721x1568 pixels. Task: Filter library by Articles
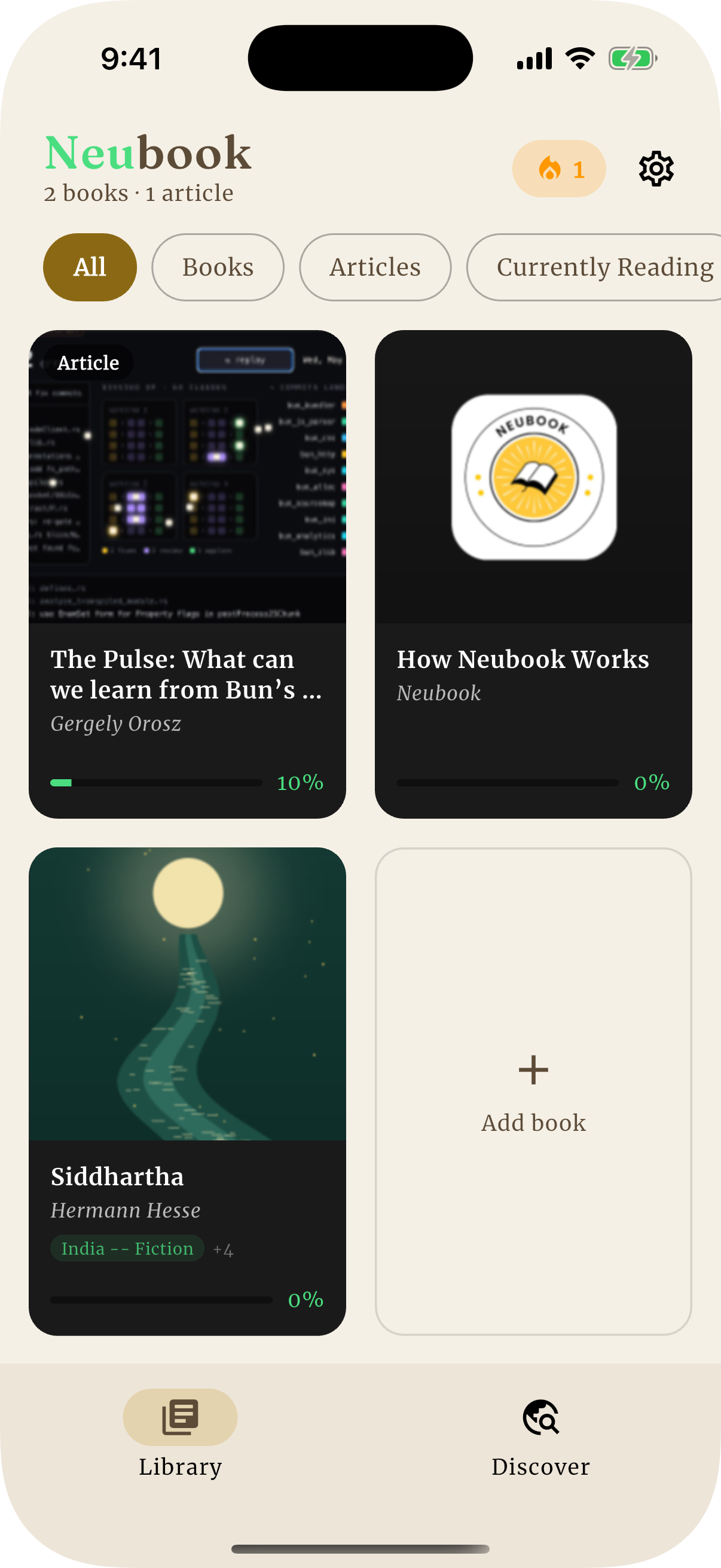(375, 267)
